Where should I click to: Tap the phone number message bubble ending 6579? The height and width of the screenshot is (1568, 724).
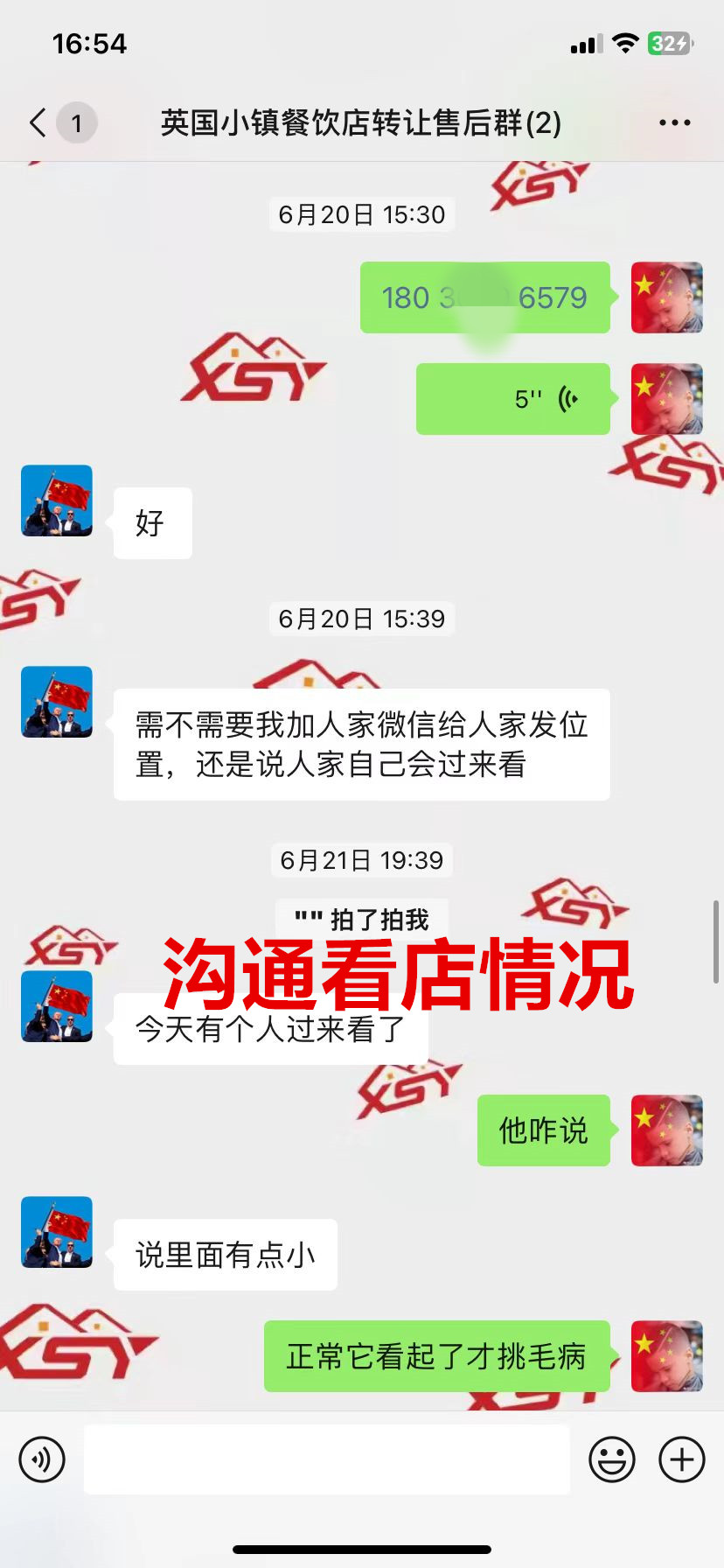485,297
